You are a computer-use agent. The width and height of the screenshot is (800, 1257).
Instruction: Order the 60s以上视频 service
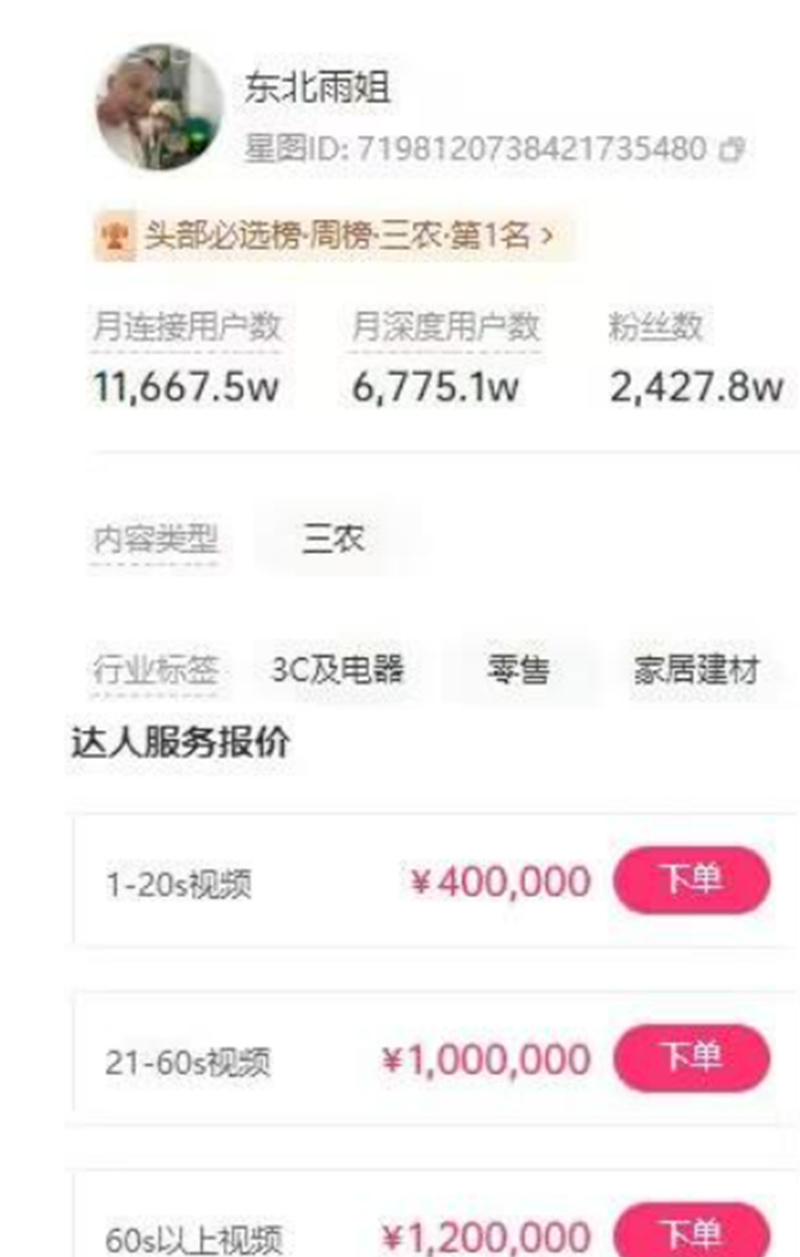(691, 1232)
